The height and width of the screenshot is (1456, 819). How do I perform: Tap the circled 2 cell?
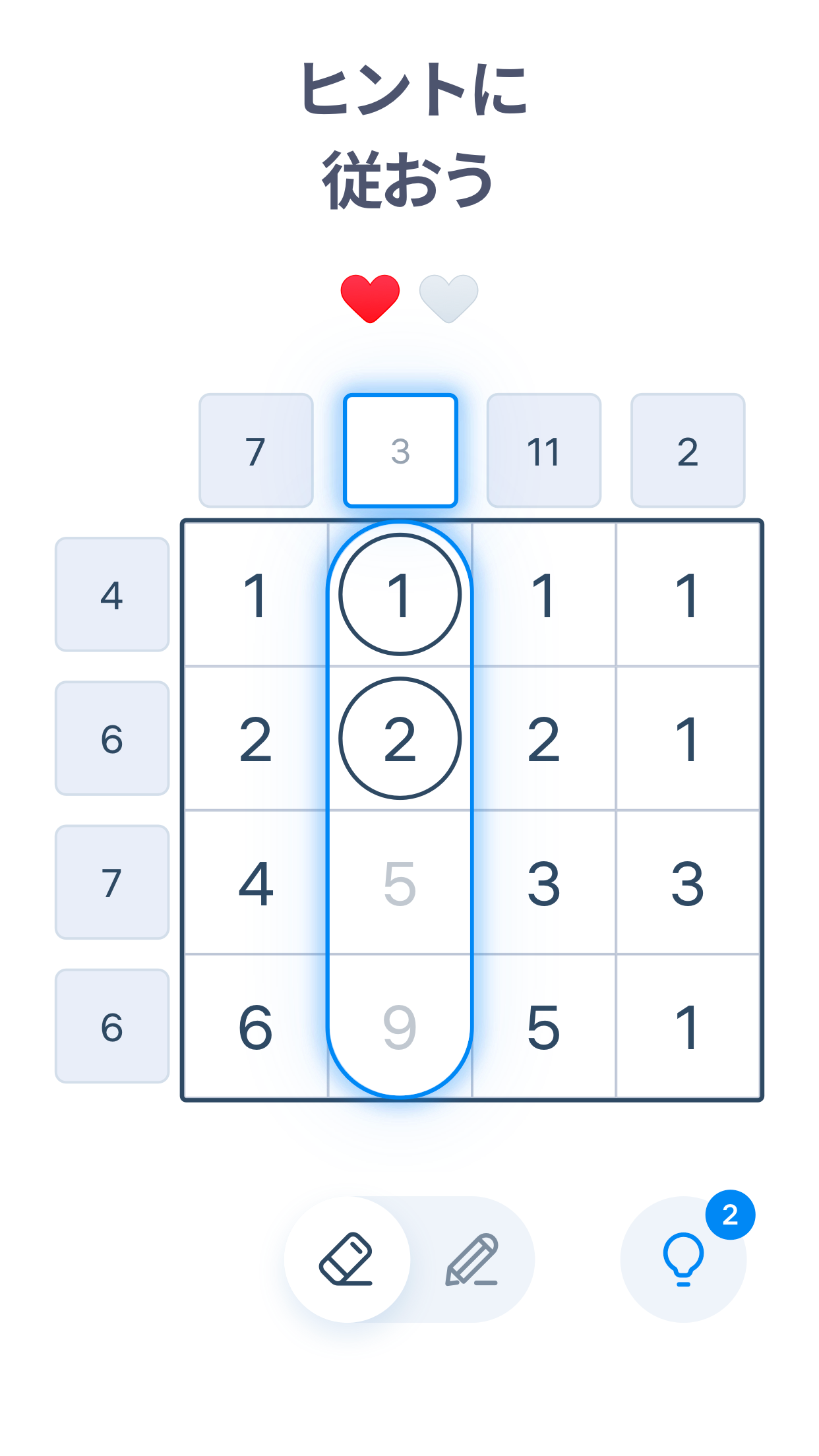pyautogui.click(x=400, y=739)
